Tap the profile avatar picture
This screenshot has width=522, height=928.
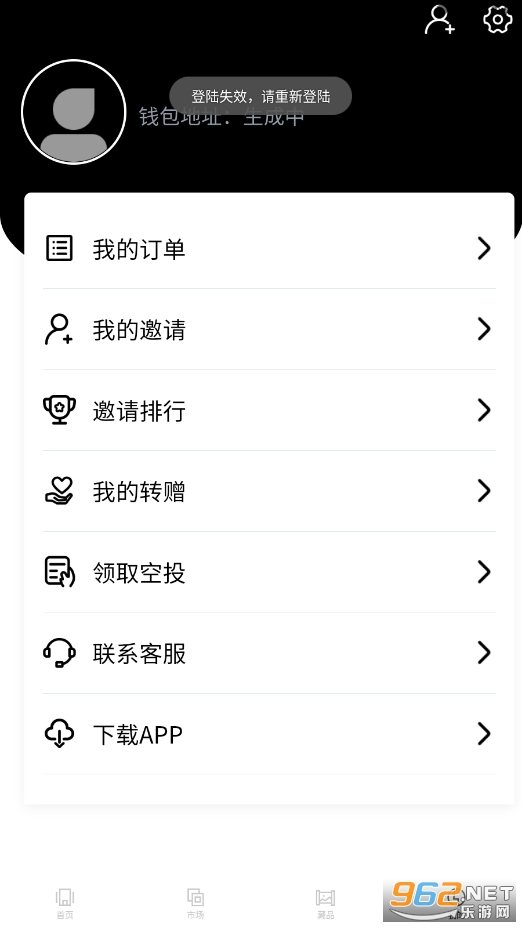(x=73, y=112)
